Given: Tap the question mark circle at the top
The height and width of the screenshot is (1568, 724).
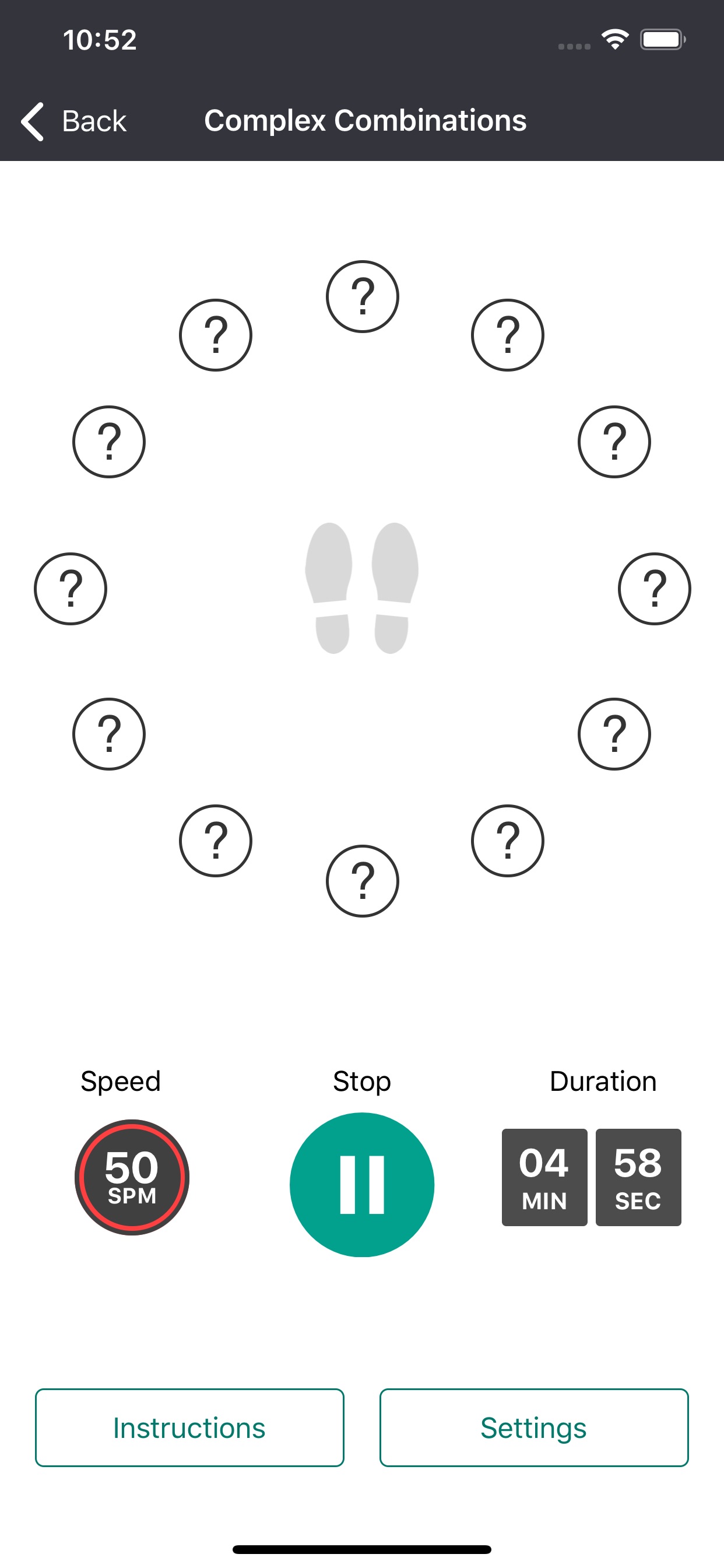Looking at the screenshot, I should pos(362,296).
